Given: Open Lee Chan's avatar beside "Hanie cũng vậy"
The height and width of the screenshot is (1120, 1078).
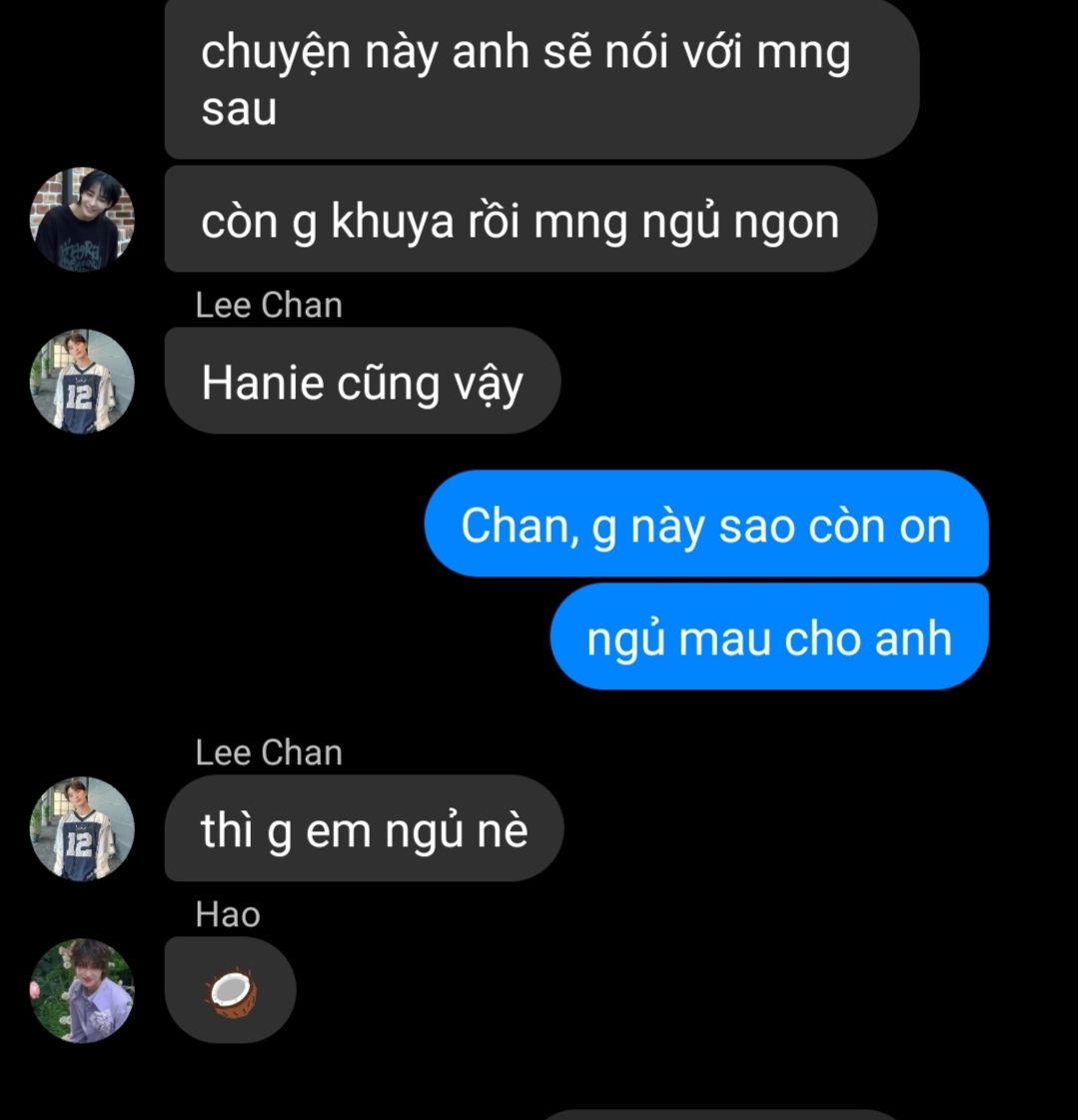Looking at the screenshot, I should click(82, 381).
